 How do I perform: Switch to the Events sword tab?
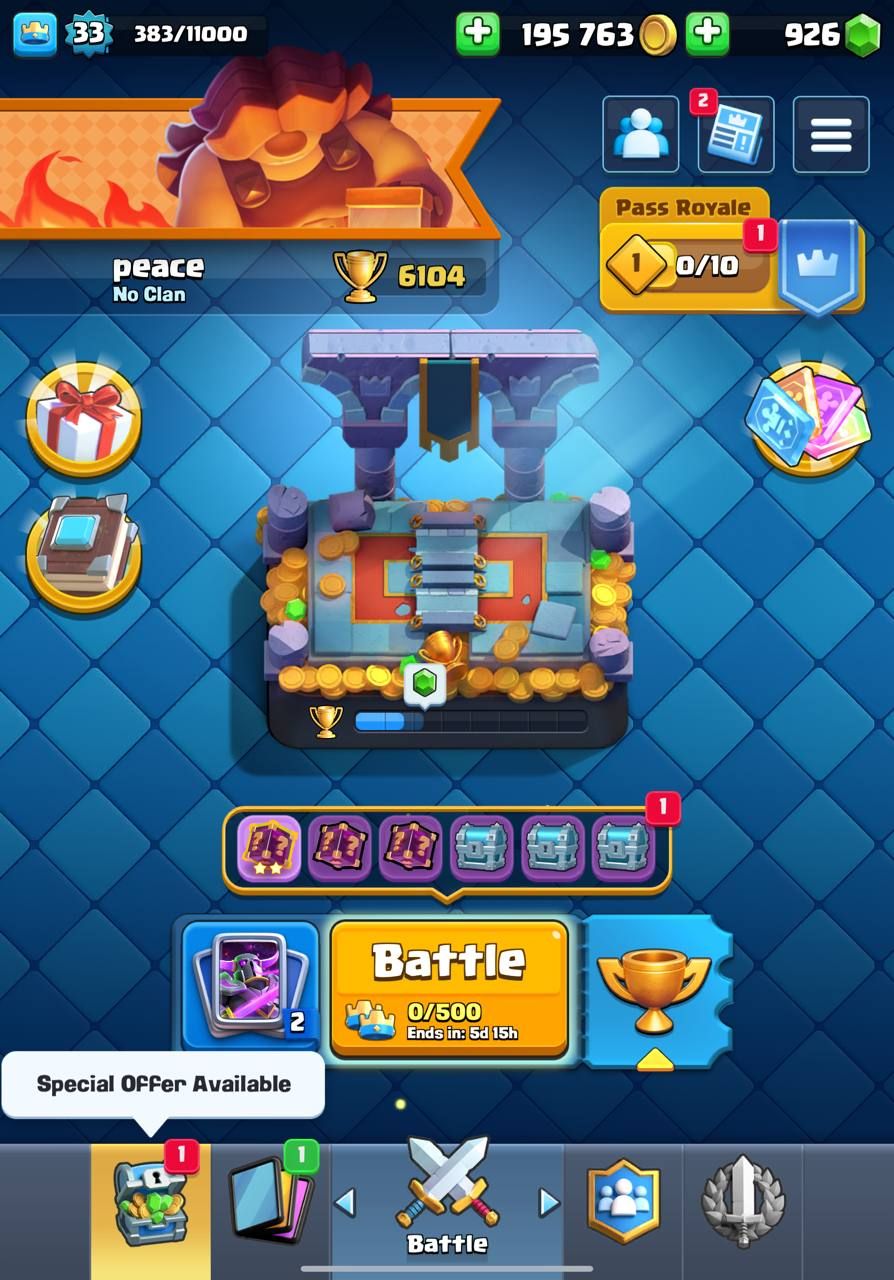pyautogui.click(x=742, y=1202)
